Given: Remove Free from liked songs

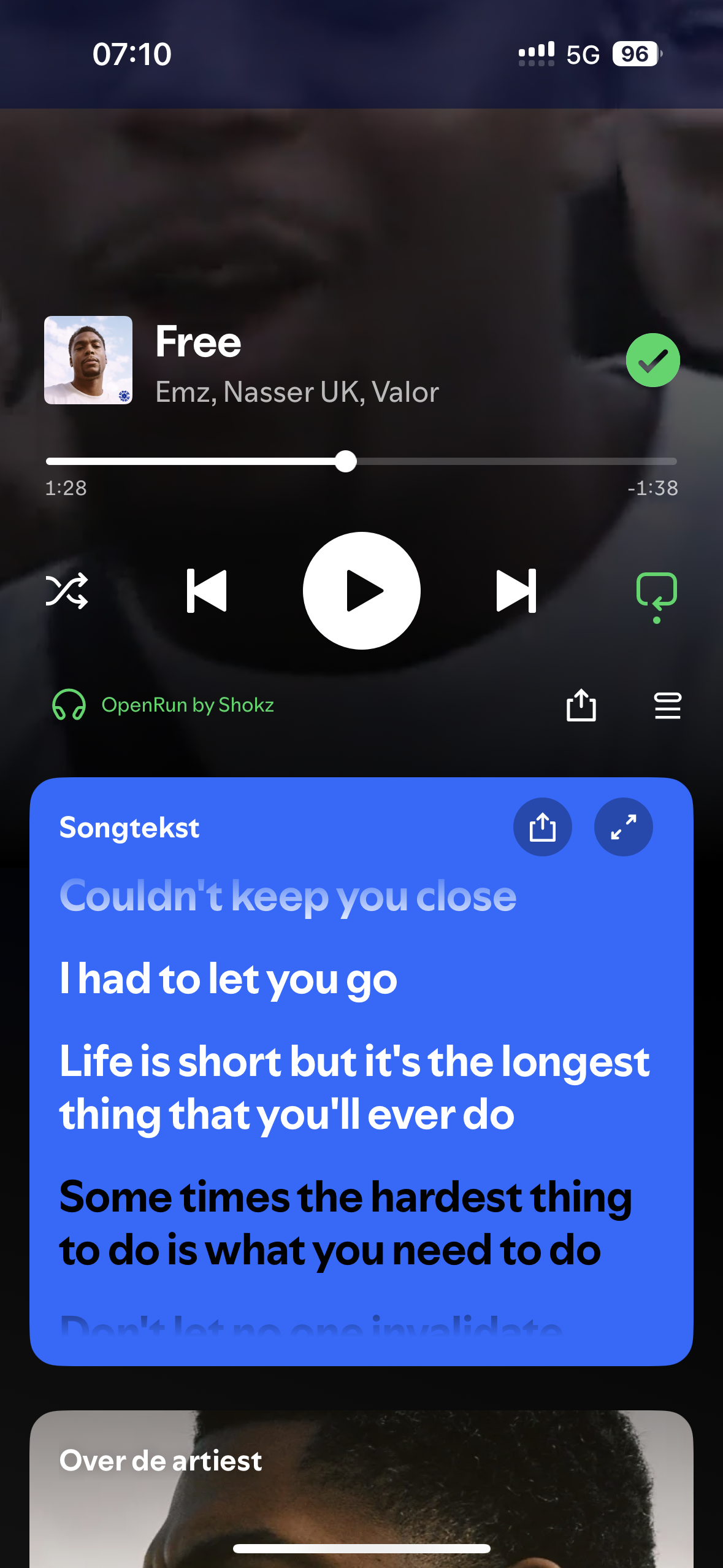Looking at the screenshot, I should click(x=652, y=360).
